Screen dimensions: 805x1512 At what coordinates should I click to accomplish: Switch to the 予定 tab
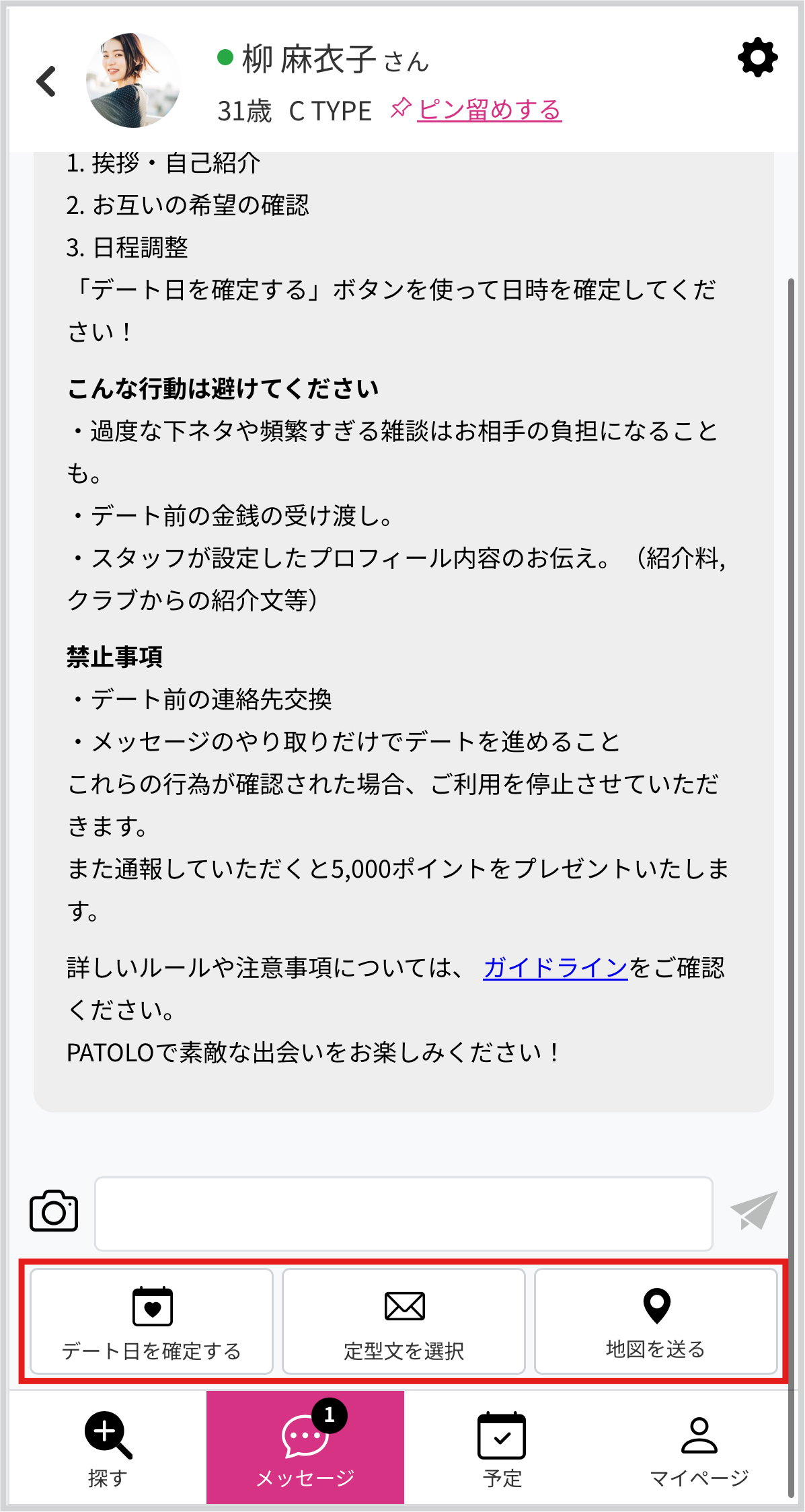pyautogui.click(x=502, y=1447)
